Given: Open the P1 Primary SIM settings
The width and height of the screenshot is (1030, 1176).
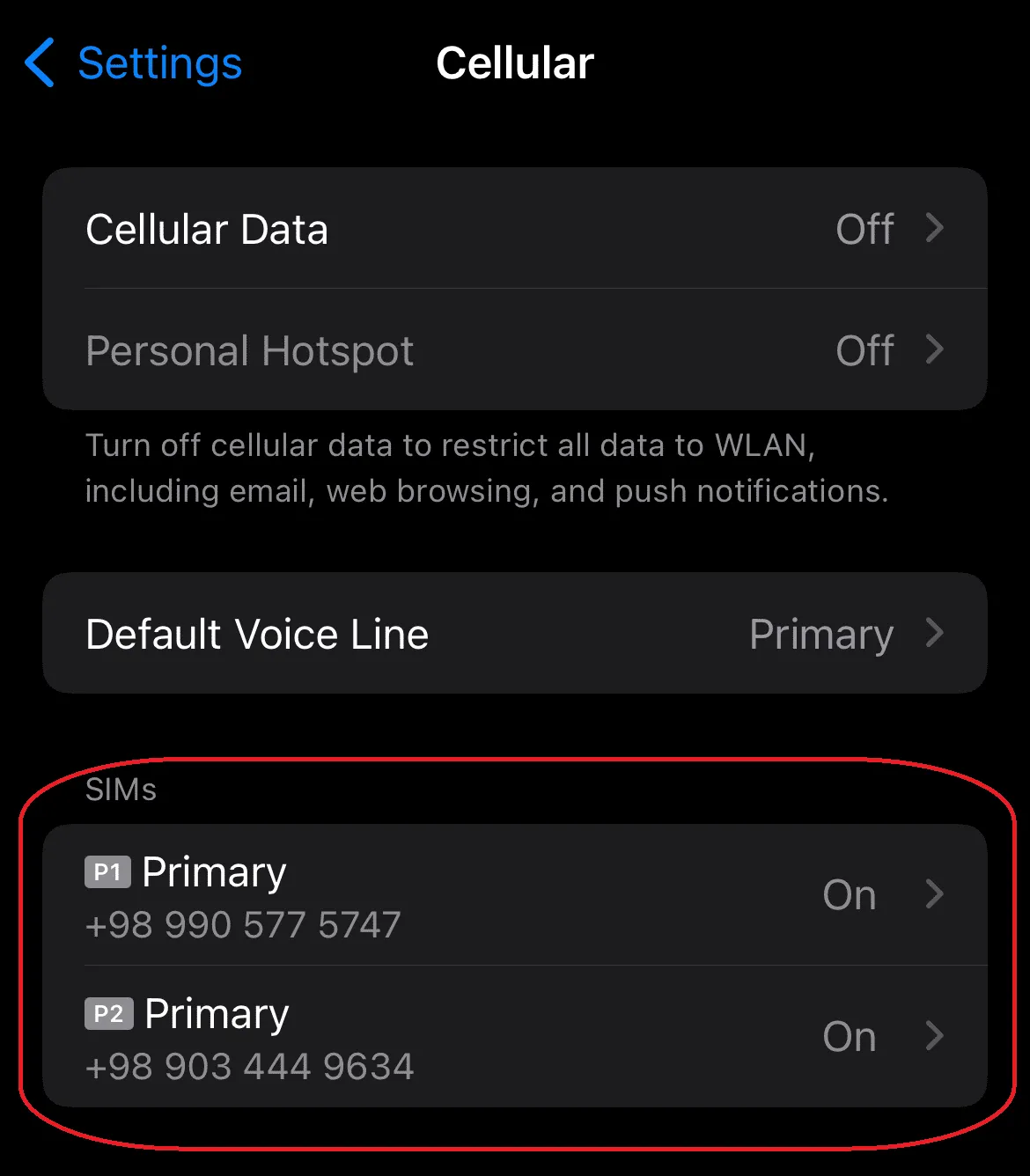Looking at the screenshot, I should [514, 895].
